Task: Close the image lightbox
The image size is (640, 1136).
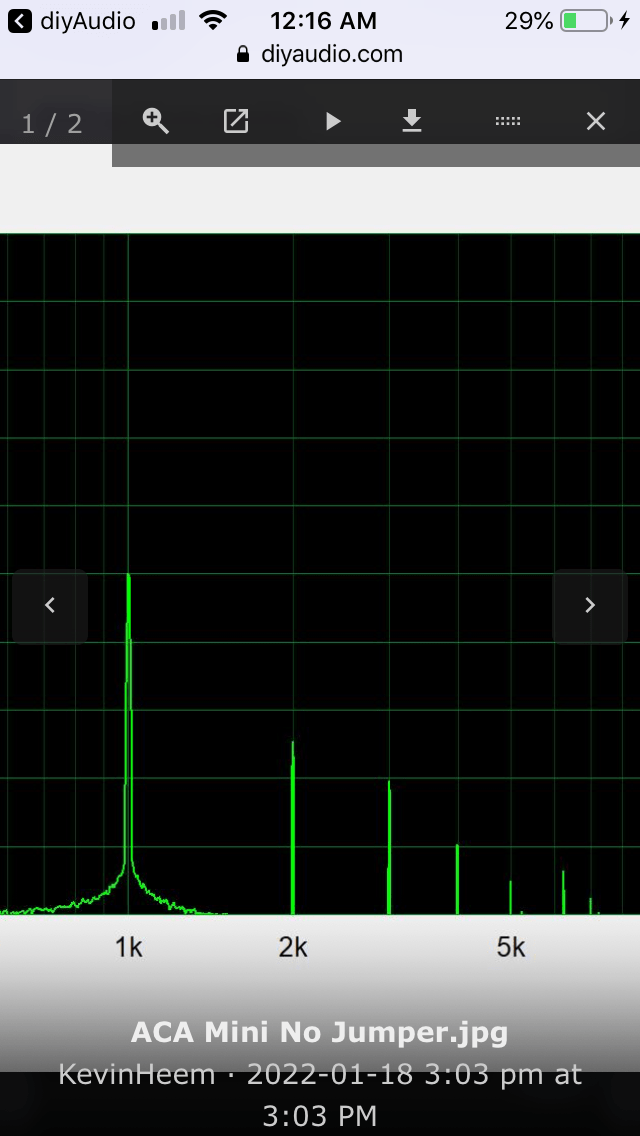Action: point(596,121)
